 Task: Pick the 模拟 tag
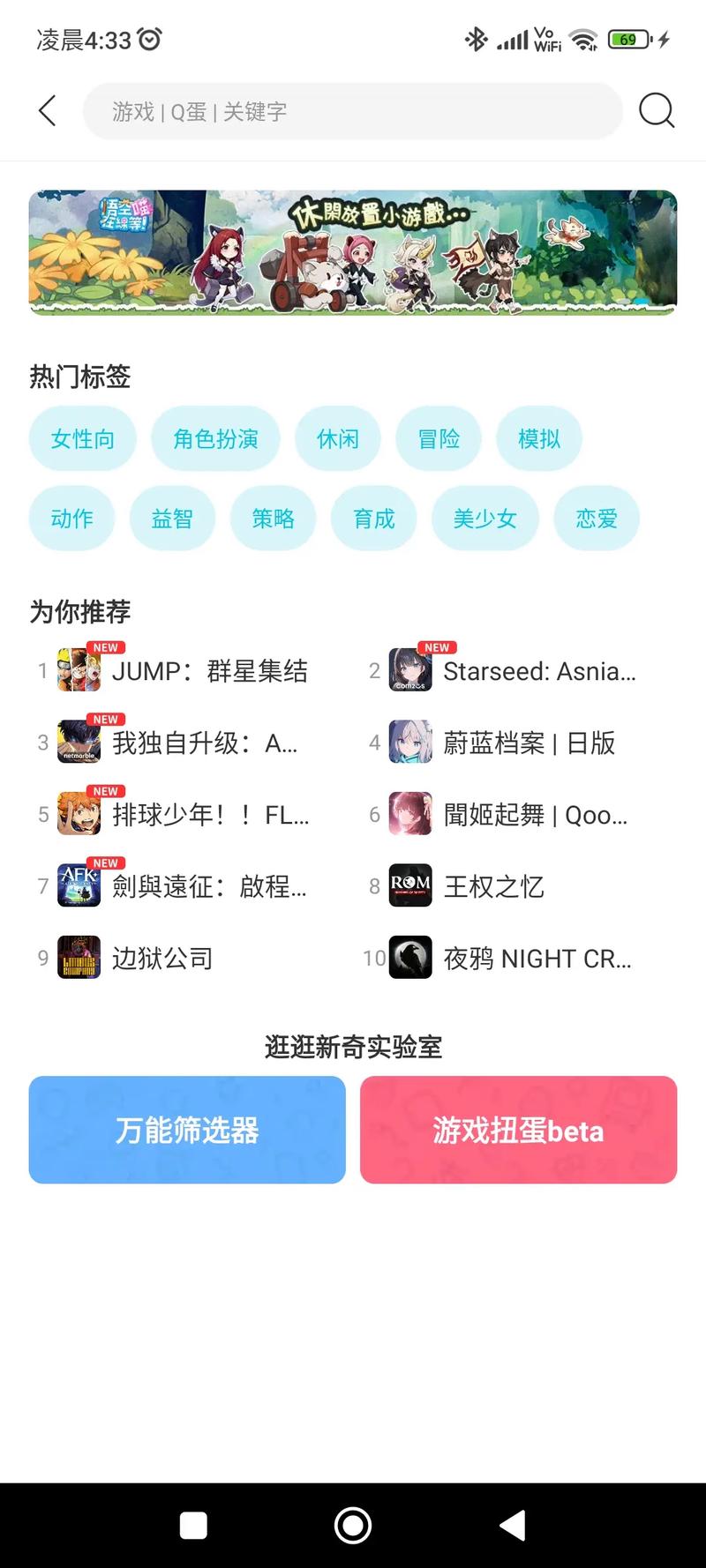539,438
